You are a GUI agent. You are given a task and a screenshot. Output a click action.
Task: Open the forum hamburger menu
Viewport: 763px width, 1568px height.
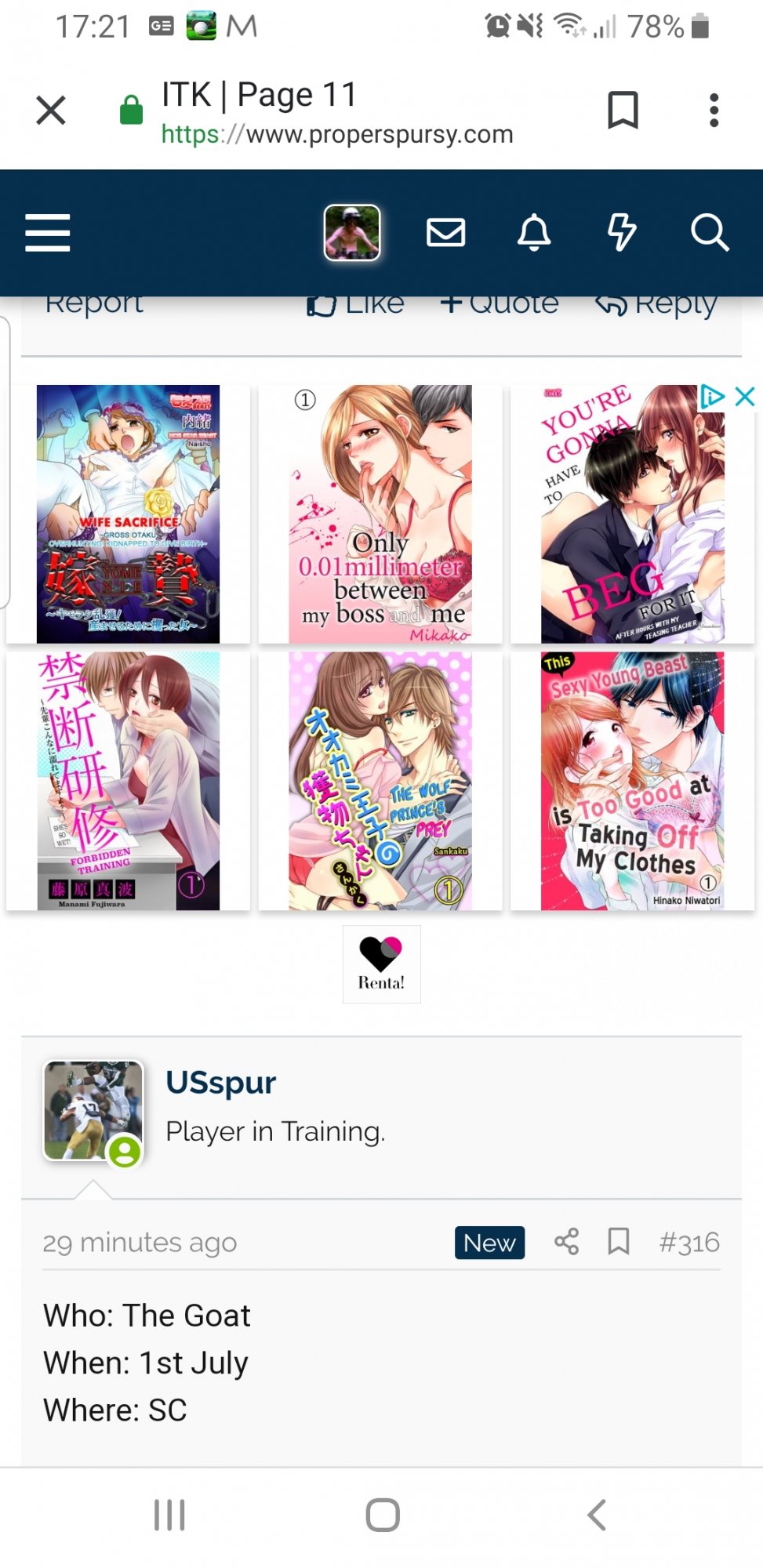coord(48,233)
